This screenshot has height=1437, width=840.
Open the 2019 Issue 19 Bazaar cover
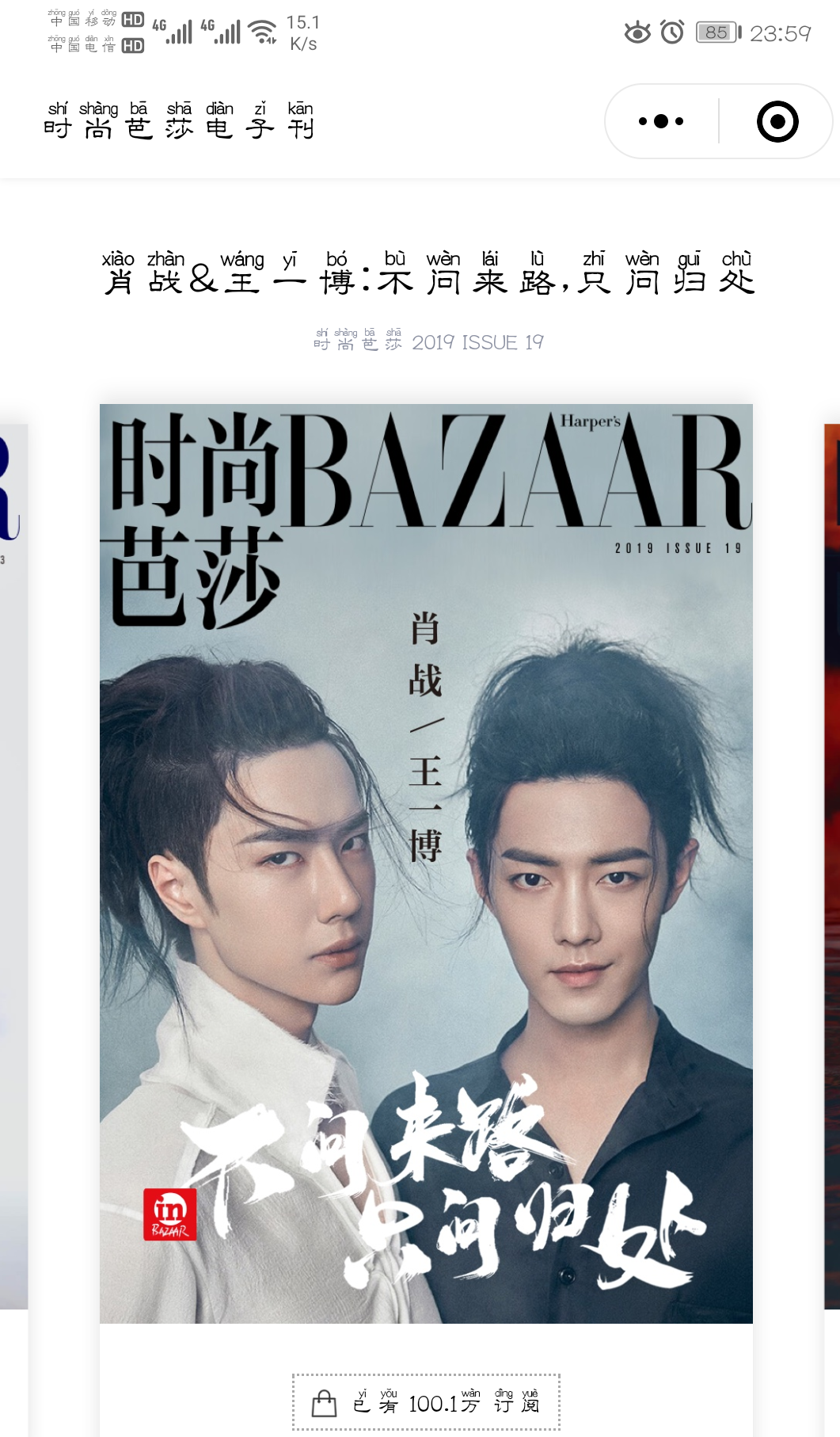[426, 863]
